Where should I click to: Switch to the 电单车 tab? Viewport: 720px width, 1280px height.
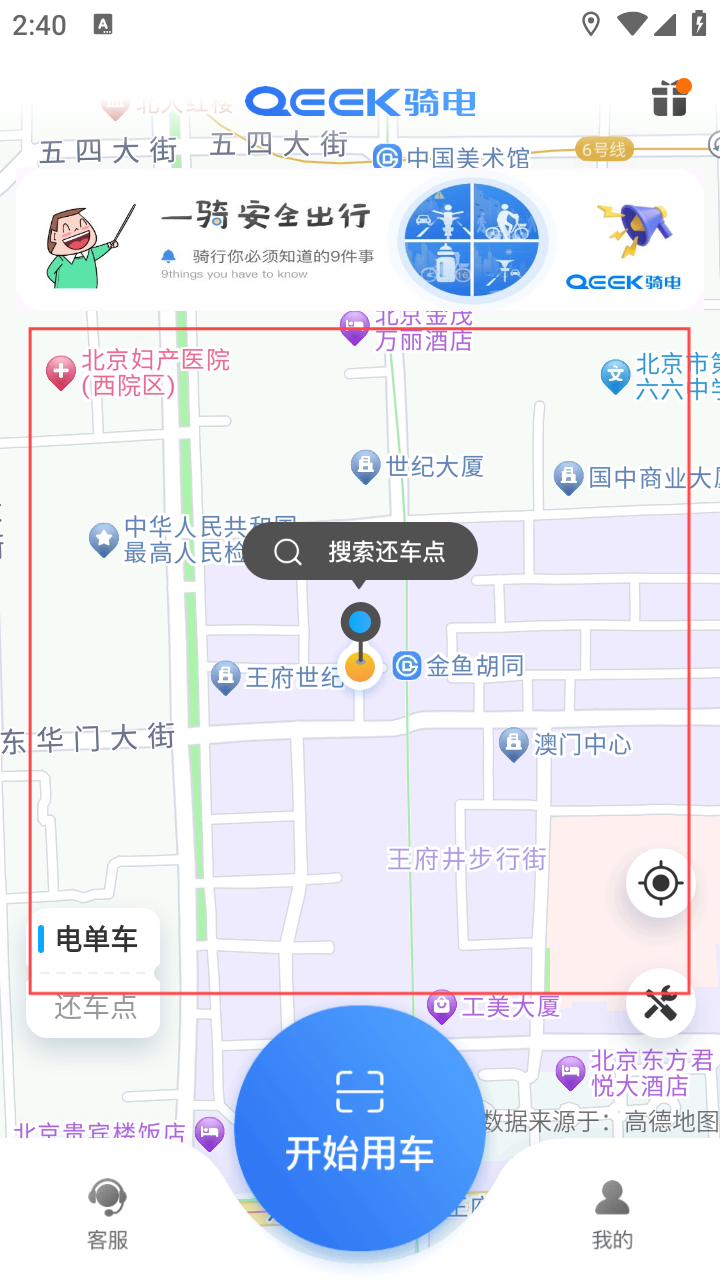(x=93, y=938)
